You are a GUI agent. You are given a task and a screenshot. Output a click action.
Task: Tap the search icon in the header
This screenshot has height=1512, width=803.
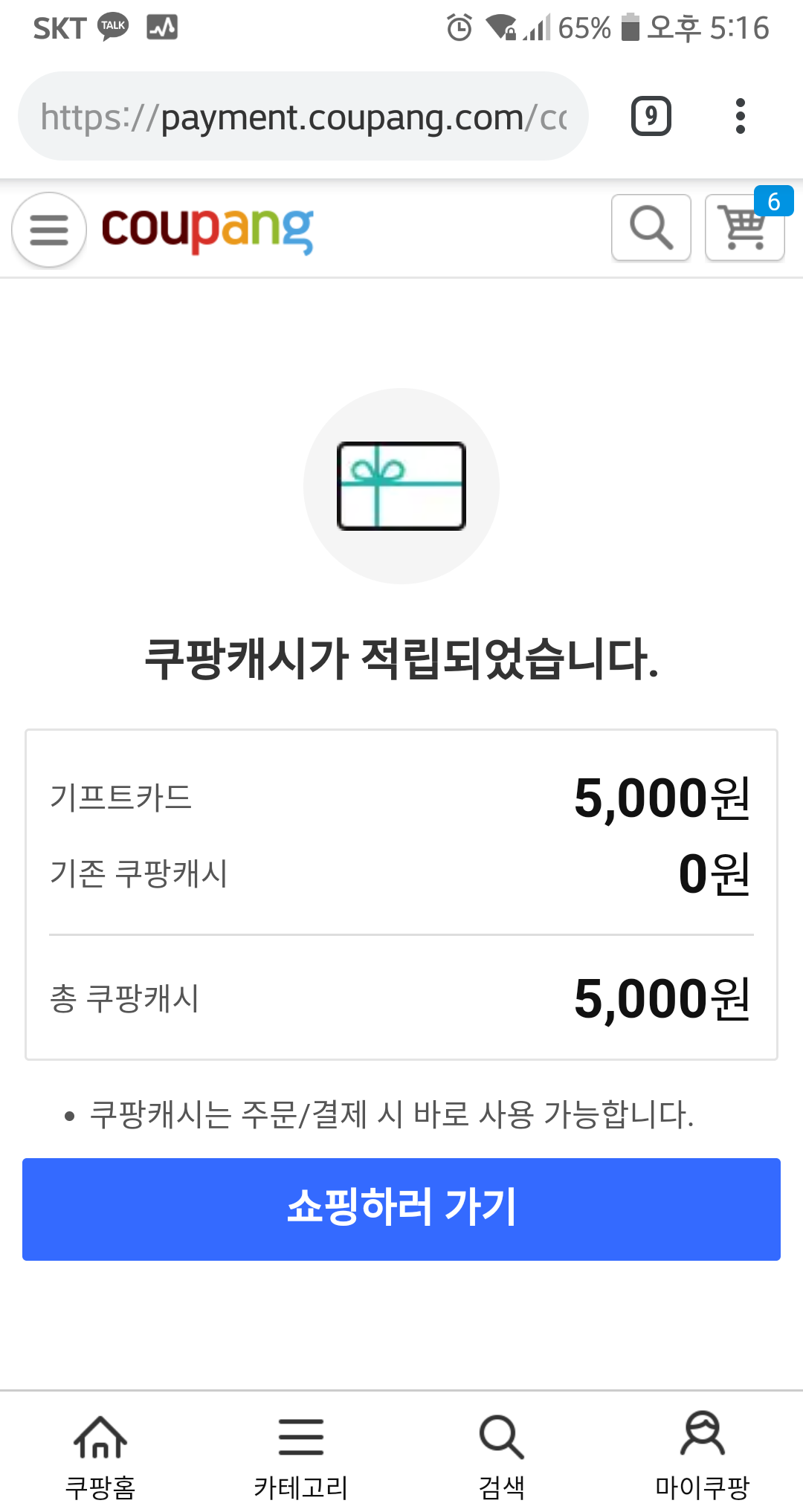click(651, 227)
